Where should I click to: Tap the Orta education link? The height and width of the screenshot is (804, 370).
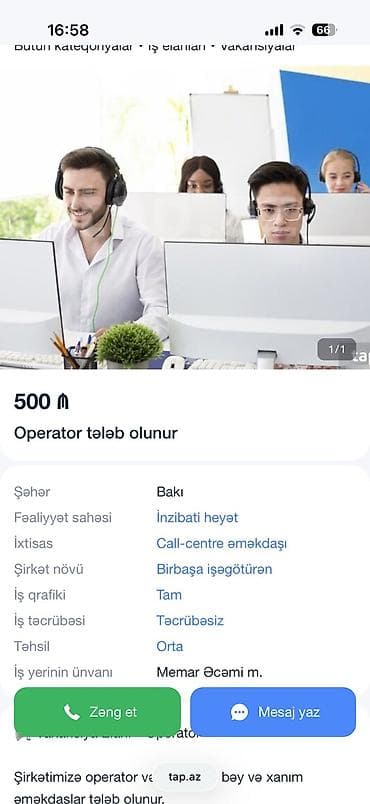coord(170,647)
